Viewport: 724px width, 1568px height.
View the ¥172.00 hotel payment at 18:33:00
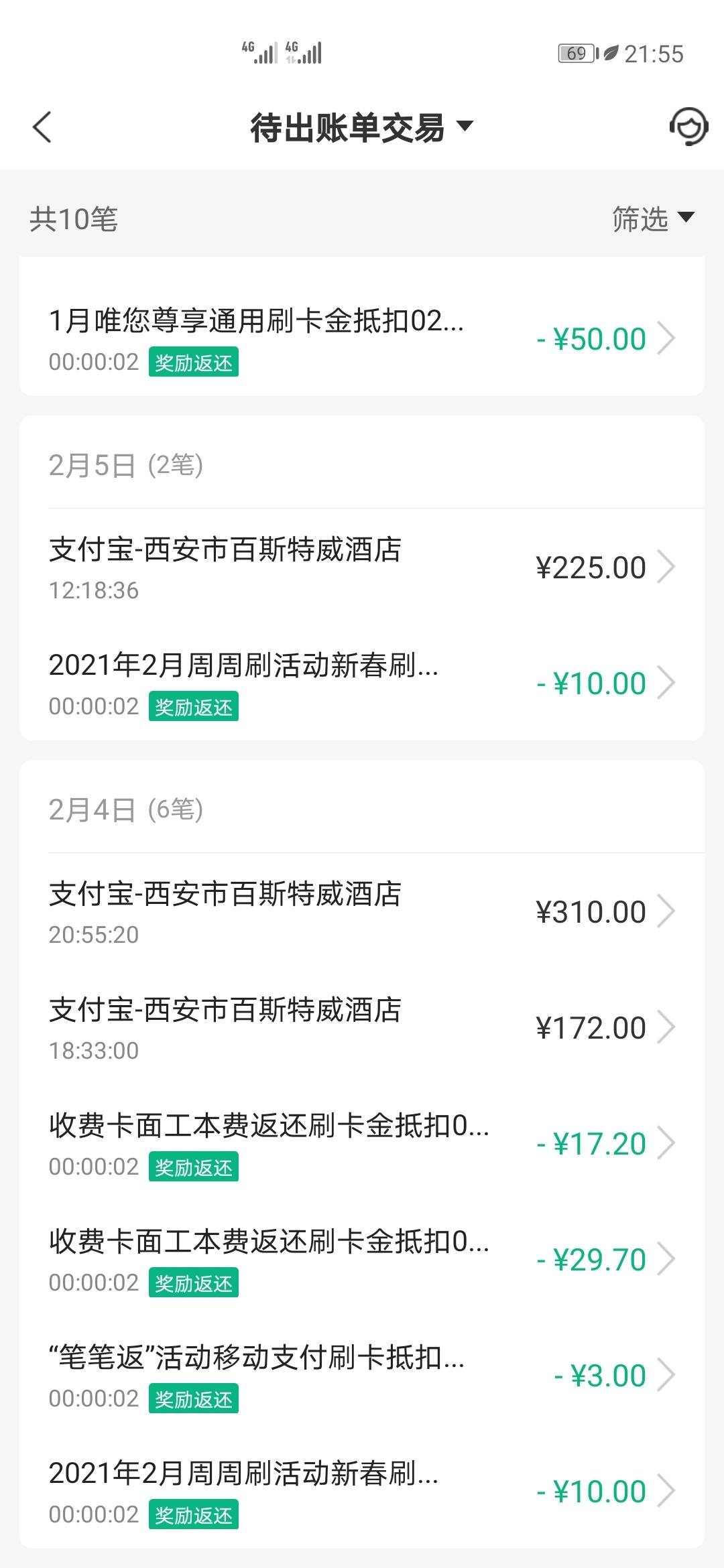click(362, 1028)
